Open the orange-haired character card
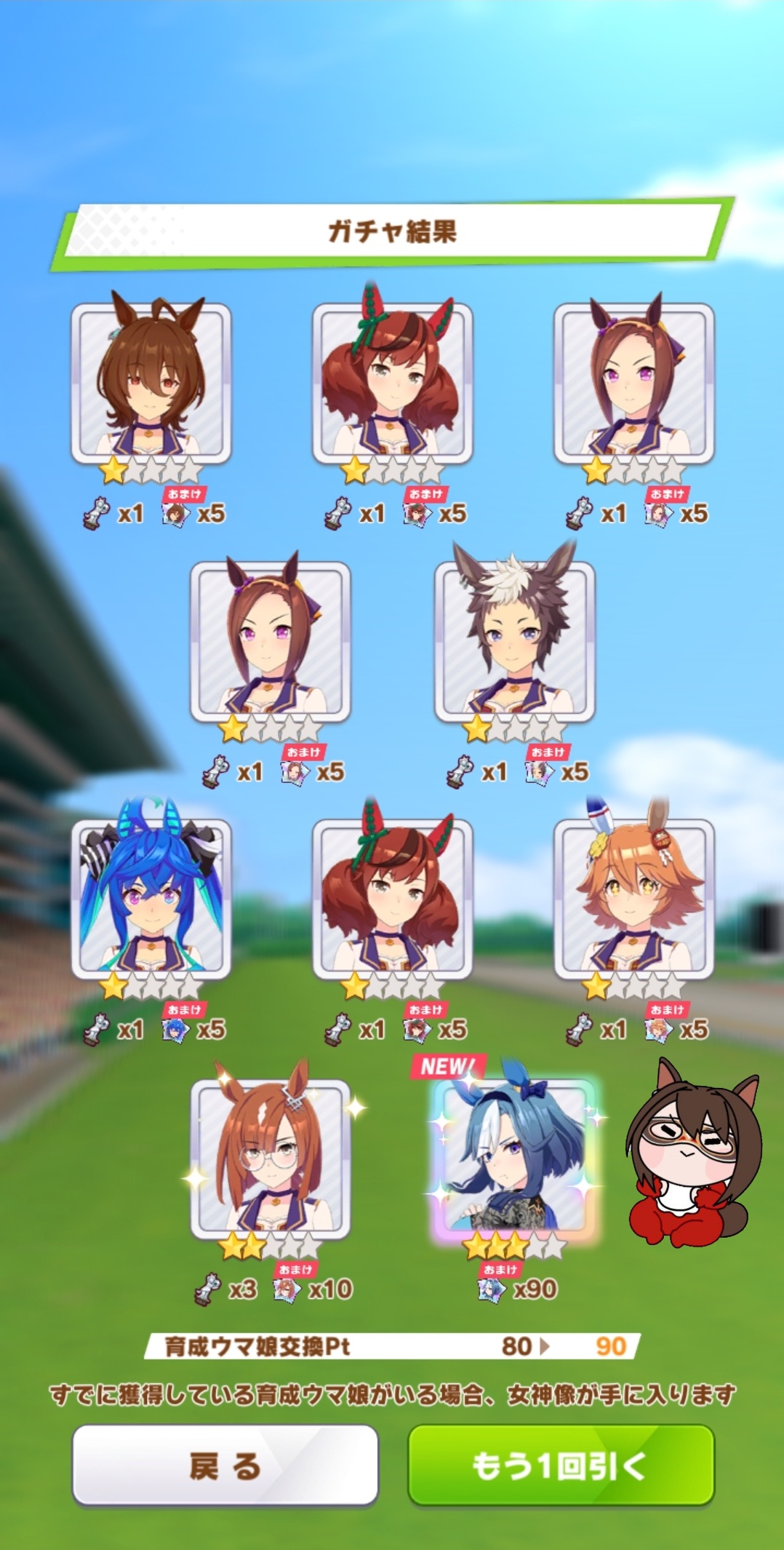The image size is (784, 1550). [633, 900]
